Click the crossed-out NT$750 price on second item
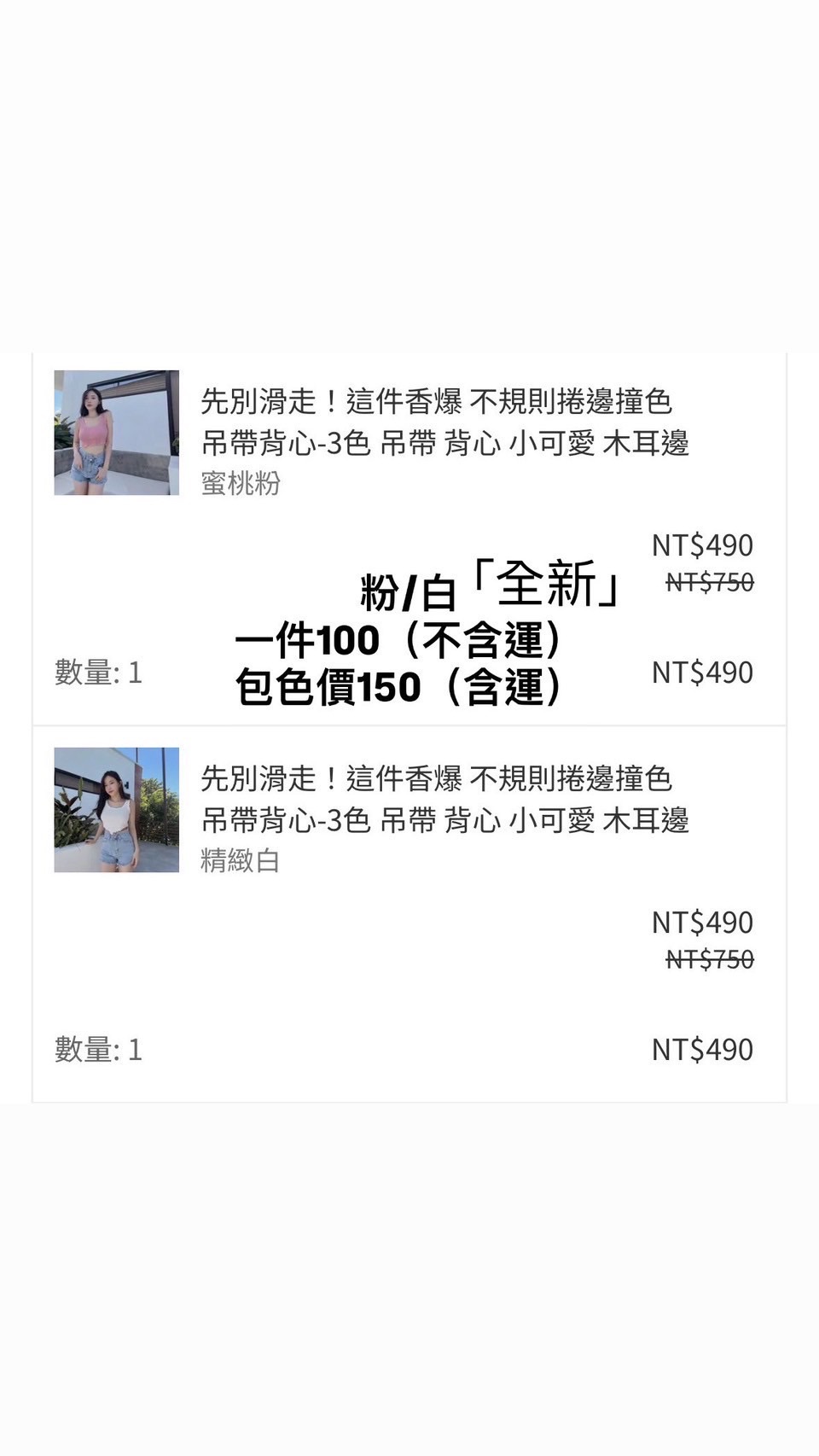The width and height of the screenshot is (819, 1456). (710, 960)
